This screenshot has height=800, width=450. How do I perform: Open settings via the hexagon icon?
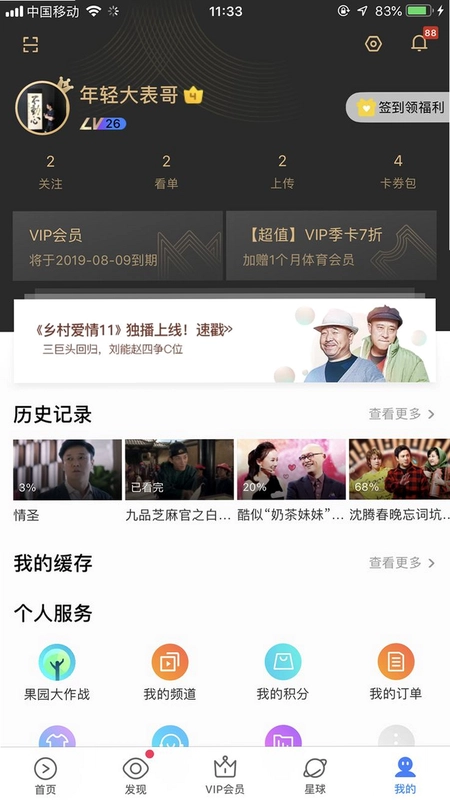coord(373,44)
